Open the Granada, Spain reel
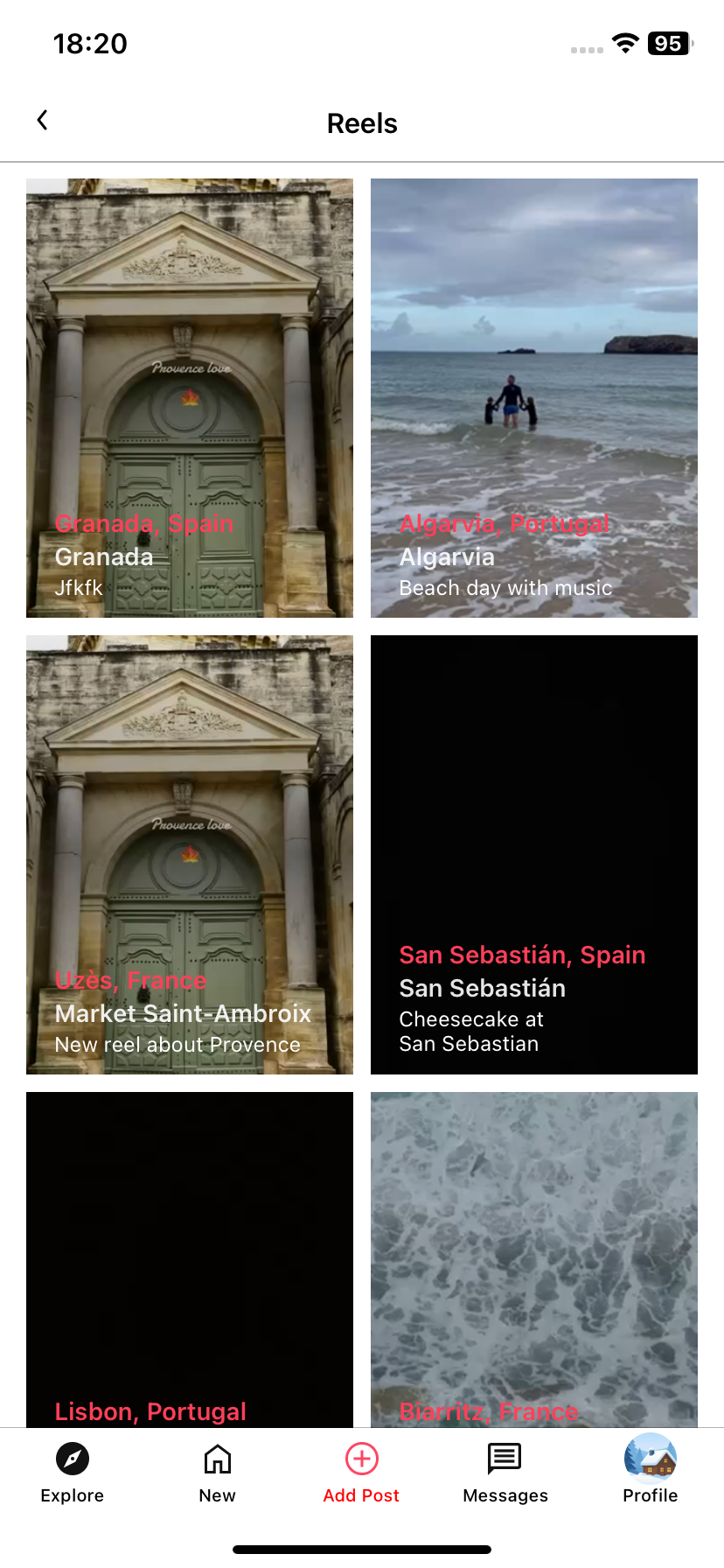724x1568 pixels. [x=190, y=398]
